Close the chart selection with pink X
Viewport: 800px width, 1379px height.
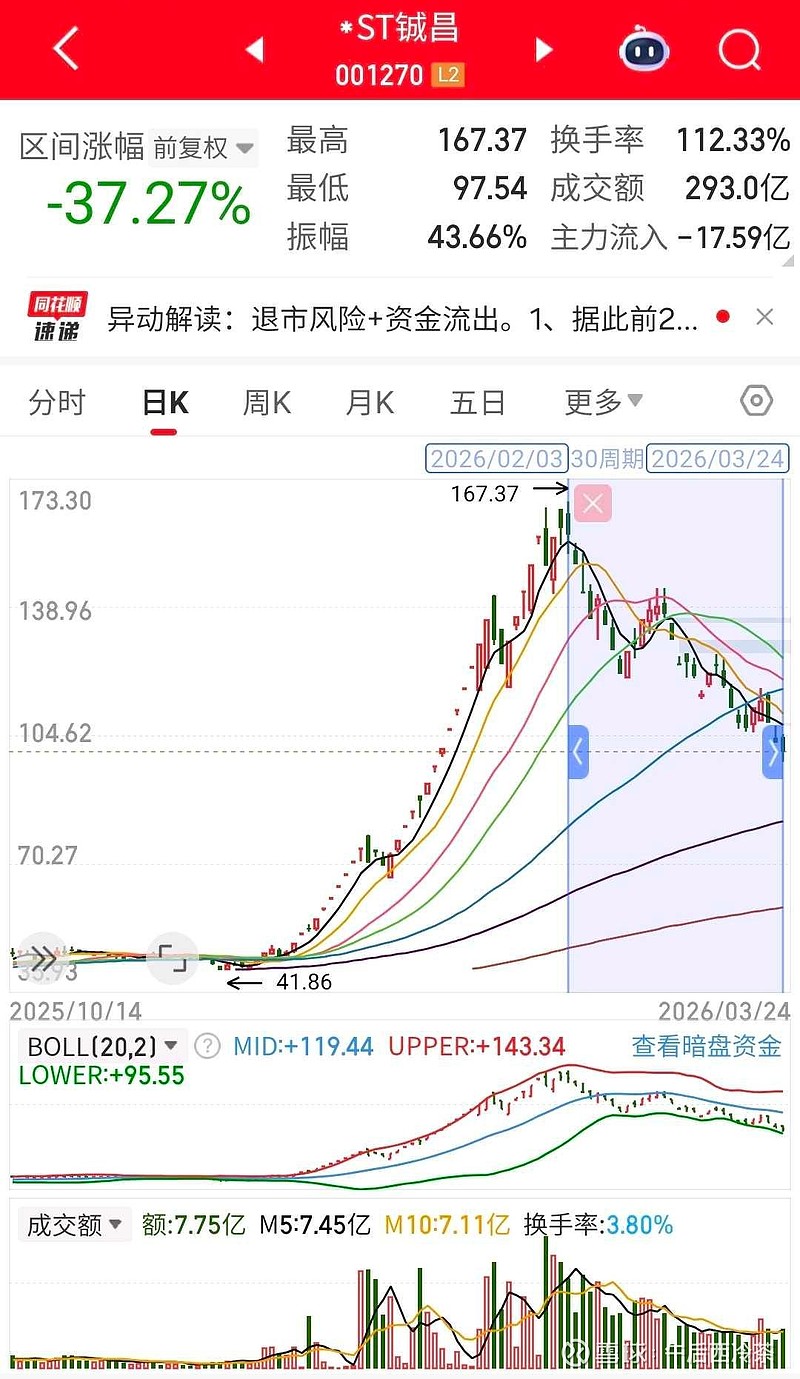(592, 504)
